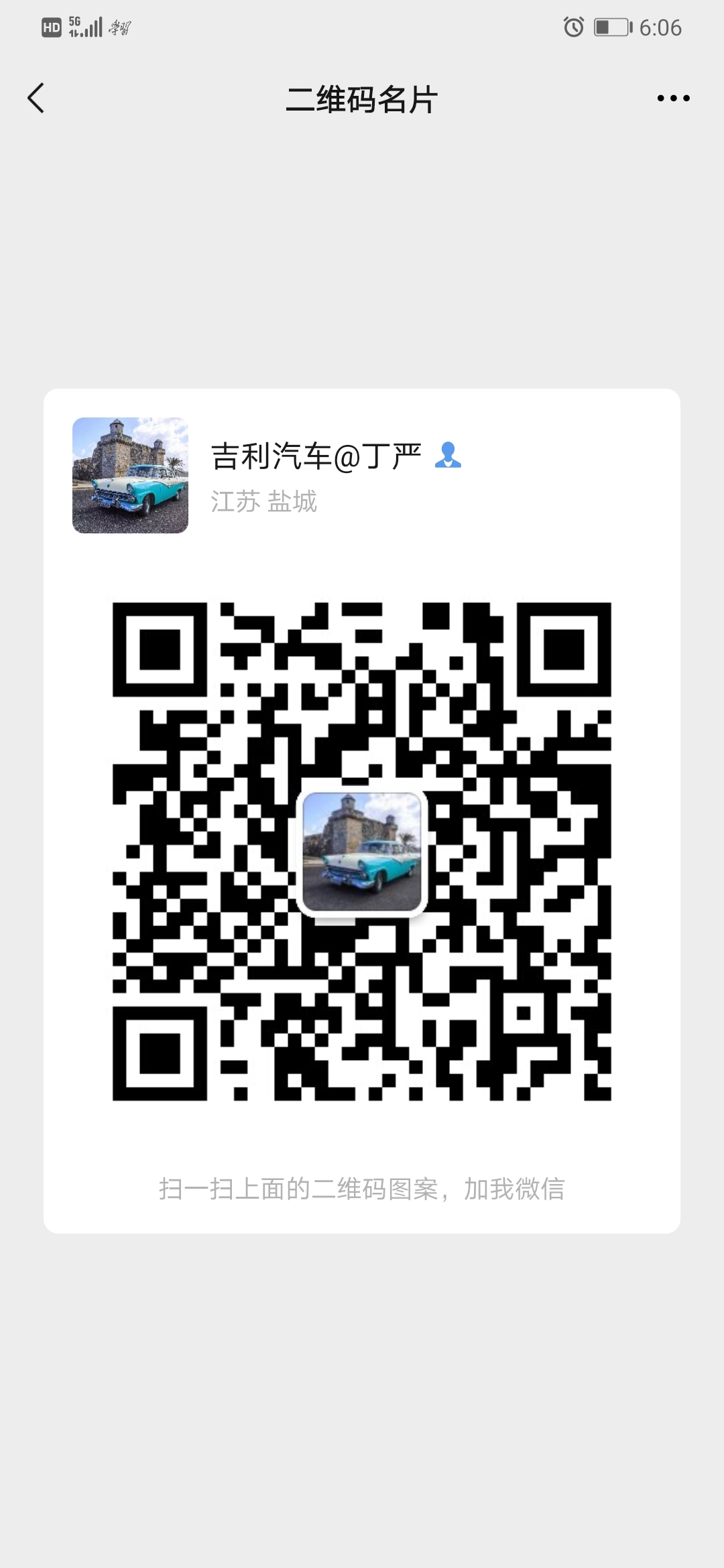Go back from the QR code card page
724x1568 pixels.
tap(36, 99)
